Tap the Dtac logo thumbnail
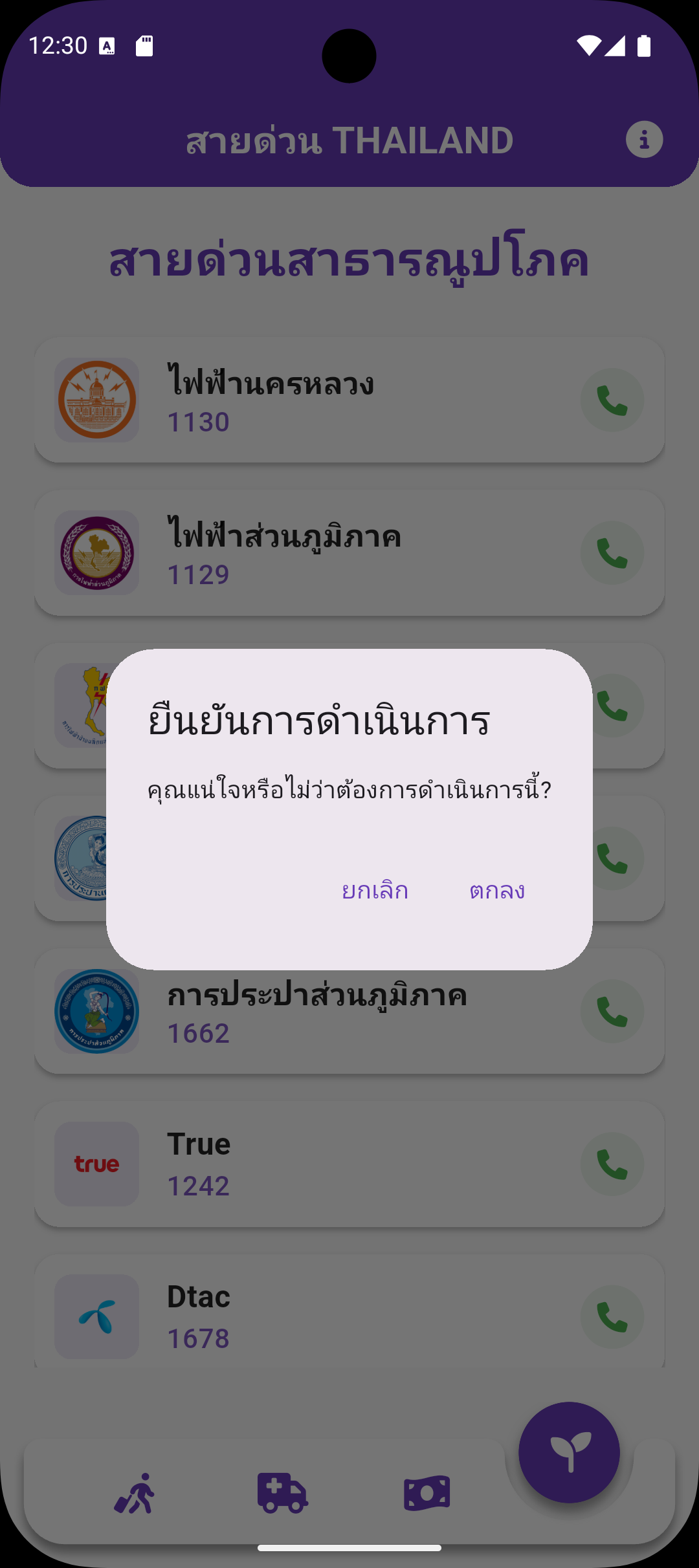The width and height of the screenshot is (699, 1568). point(96,1317)
